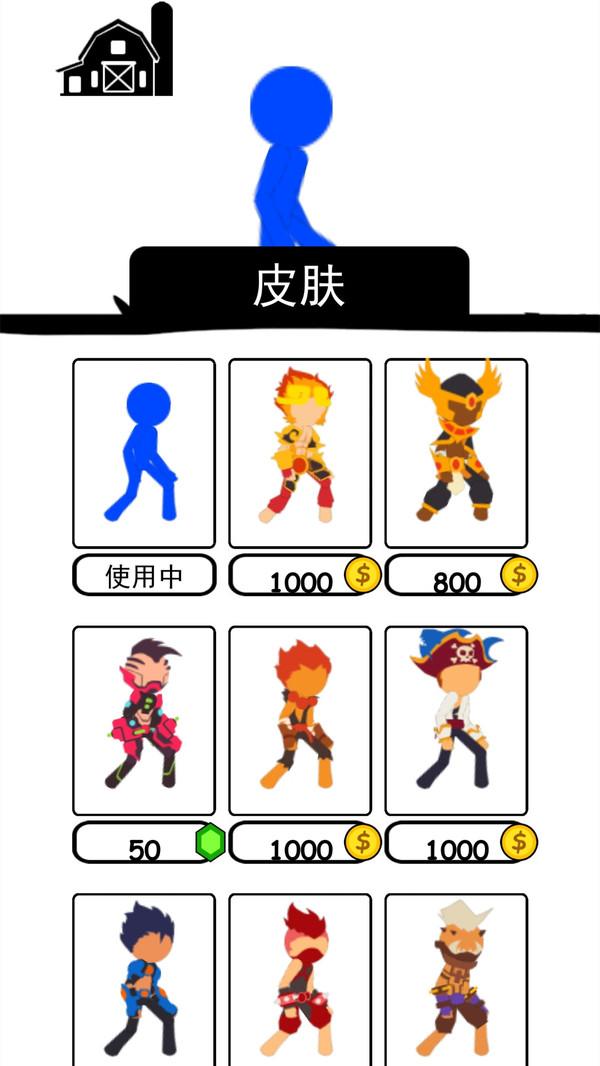Pick the red-haired brawler skin card
Image resolution: width=600 pixels, height=1066 pixels.
(x=300, y=980)
